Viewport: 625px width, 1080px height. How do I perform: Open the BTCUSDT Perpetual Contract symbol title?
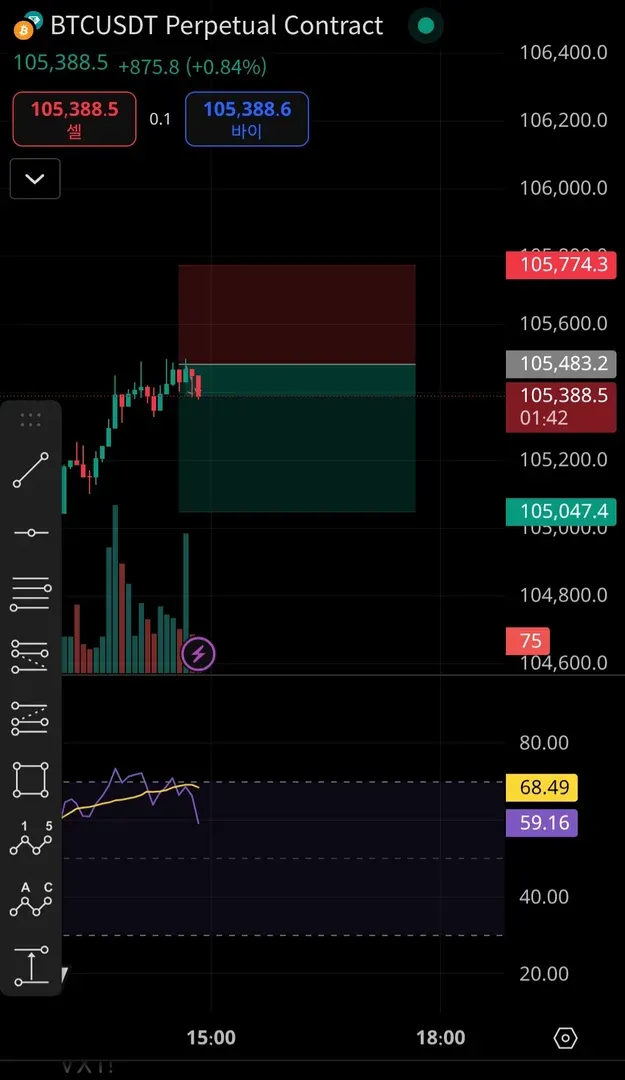coord(216,25)
